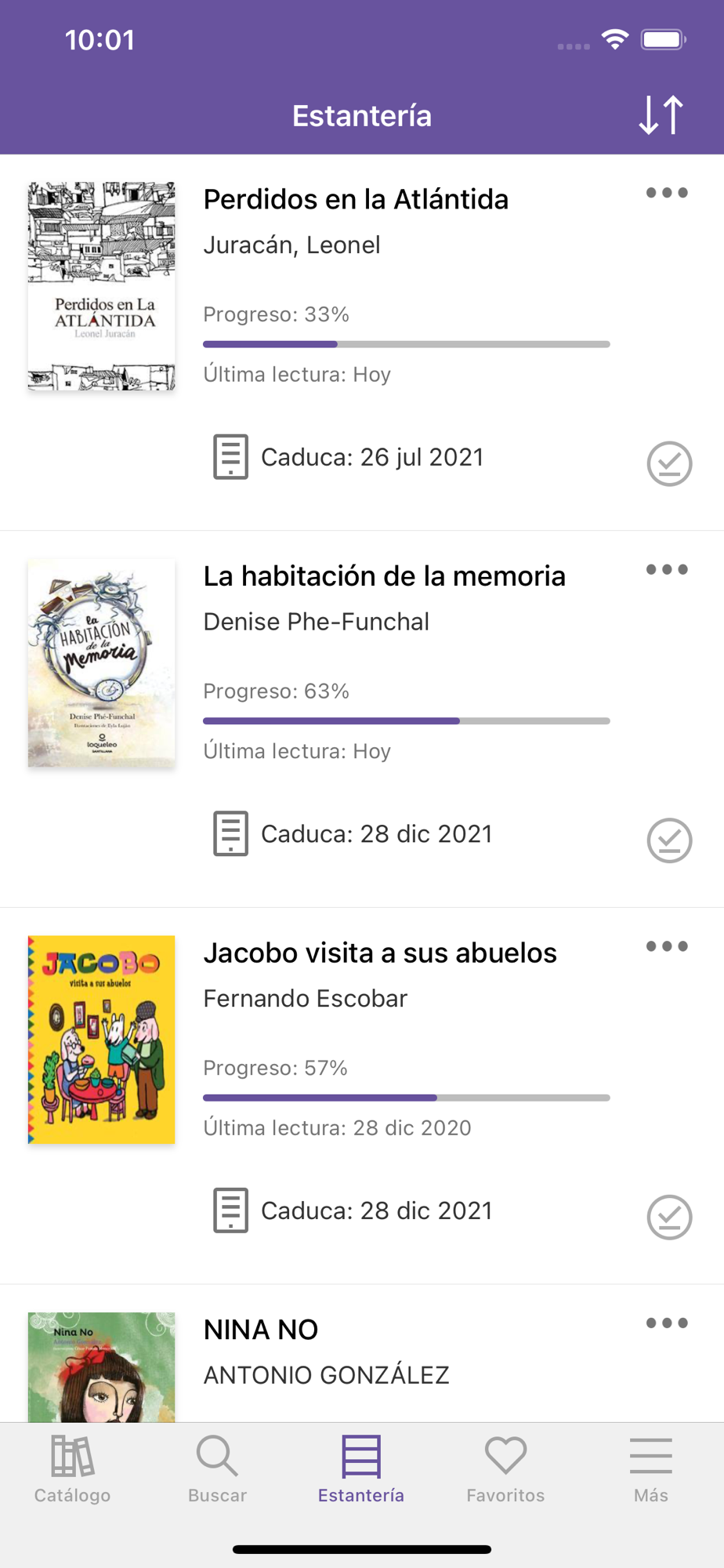Switch to the Catálogo tab
Viewport: 724px width, 1568px height.
[72, 1469]
